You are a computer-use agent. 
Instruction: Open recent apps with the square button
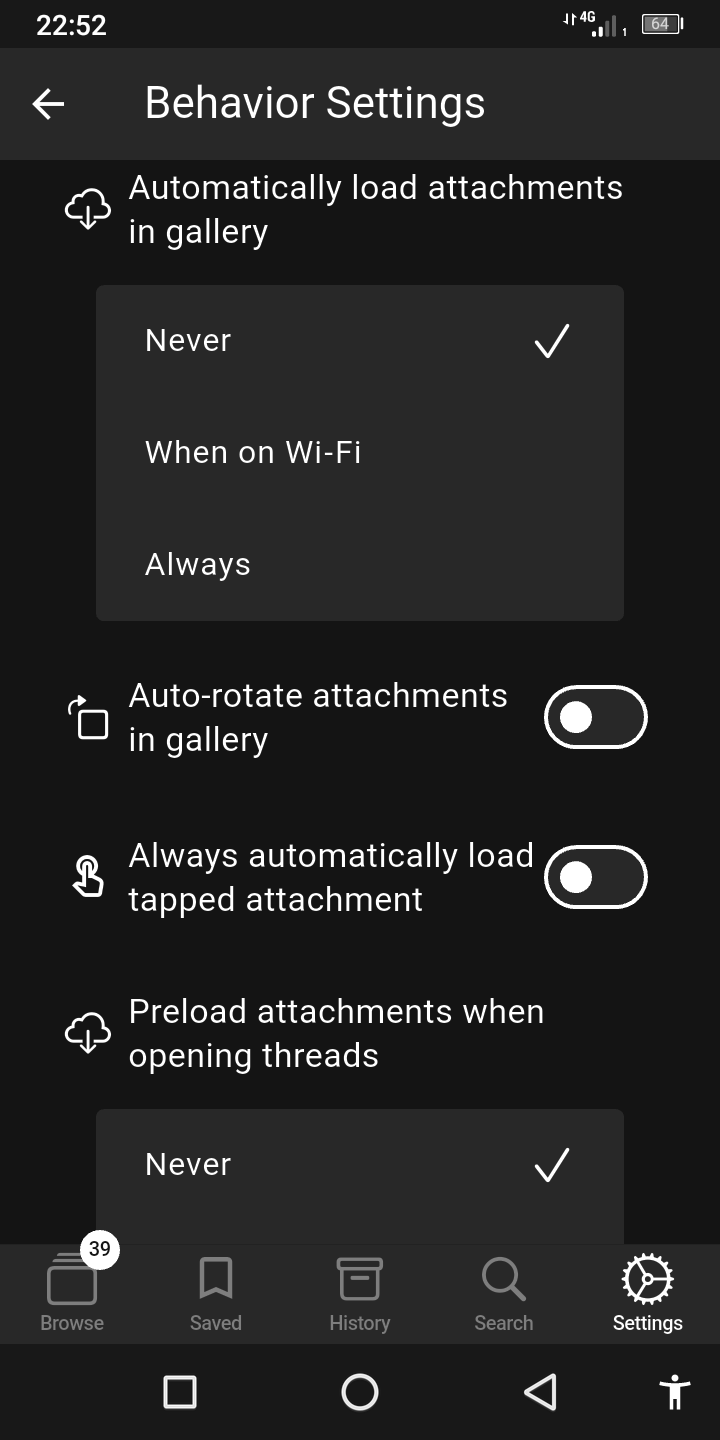tap(180, 1392)
